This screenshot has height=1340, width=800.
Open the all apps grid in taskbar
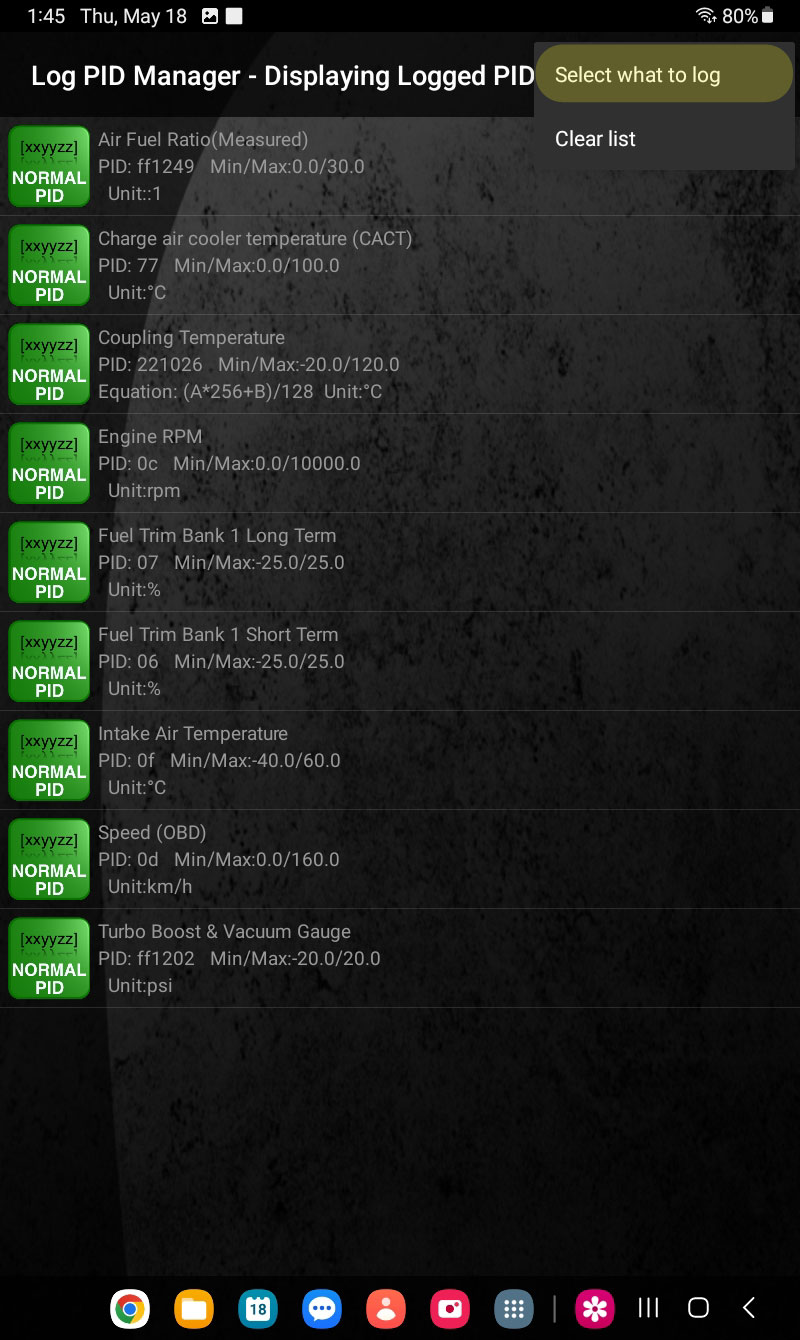coord(514,1308)
